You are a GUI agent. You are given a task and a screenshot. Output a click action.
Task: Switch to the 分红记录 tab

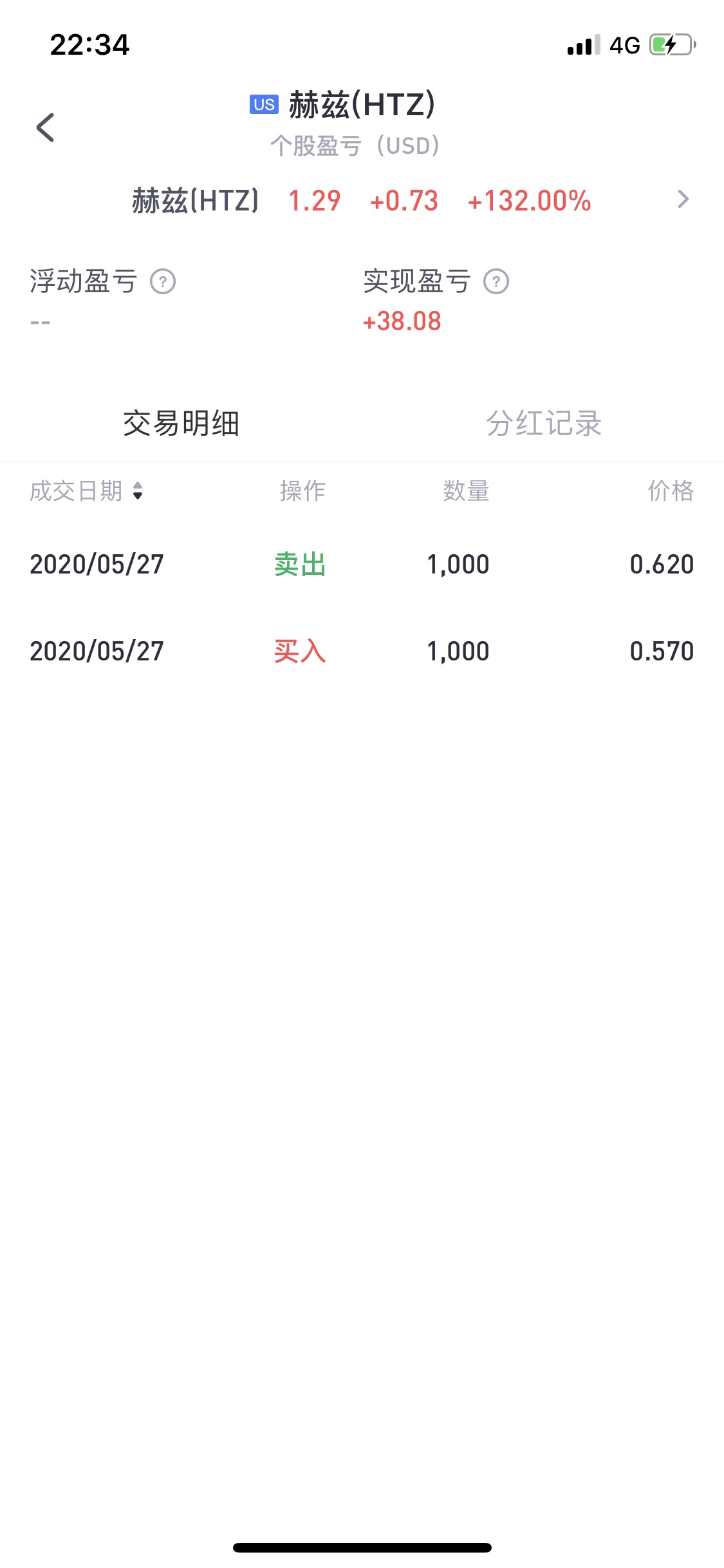tap(543, 424)
